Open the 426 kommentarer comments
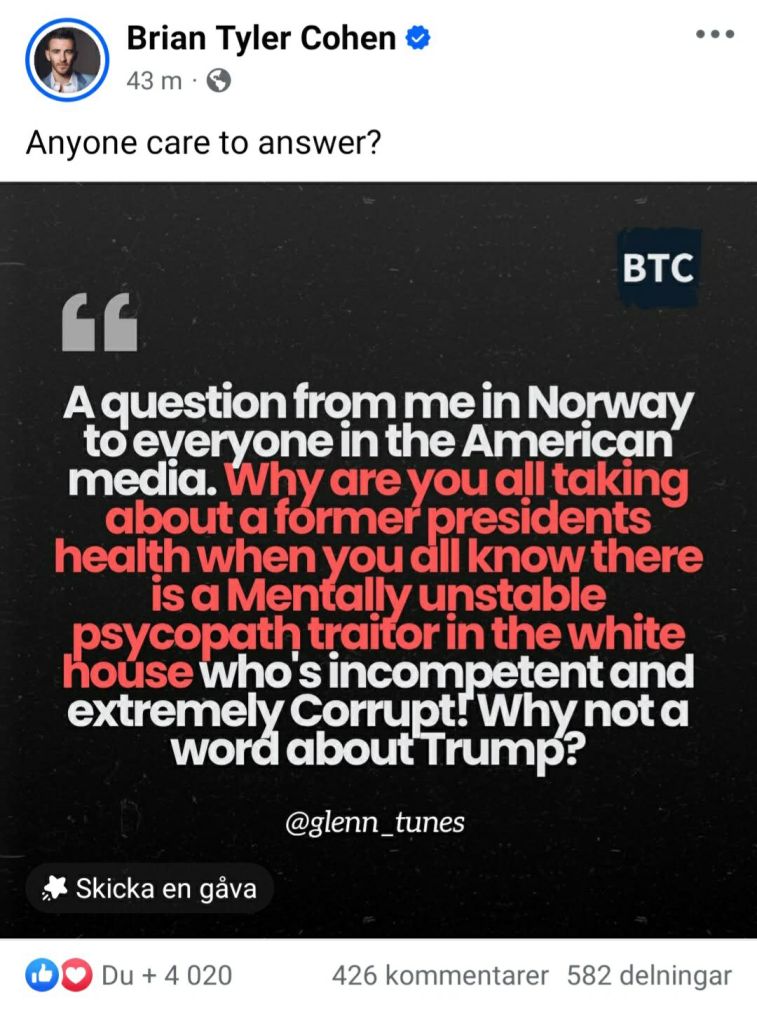 pos(440,975)
